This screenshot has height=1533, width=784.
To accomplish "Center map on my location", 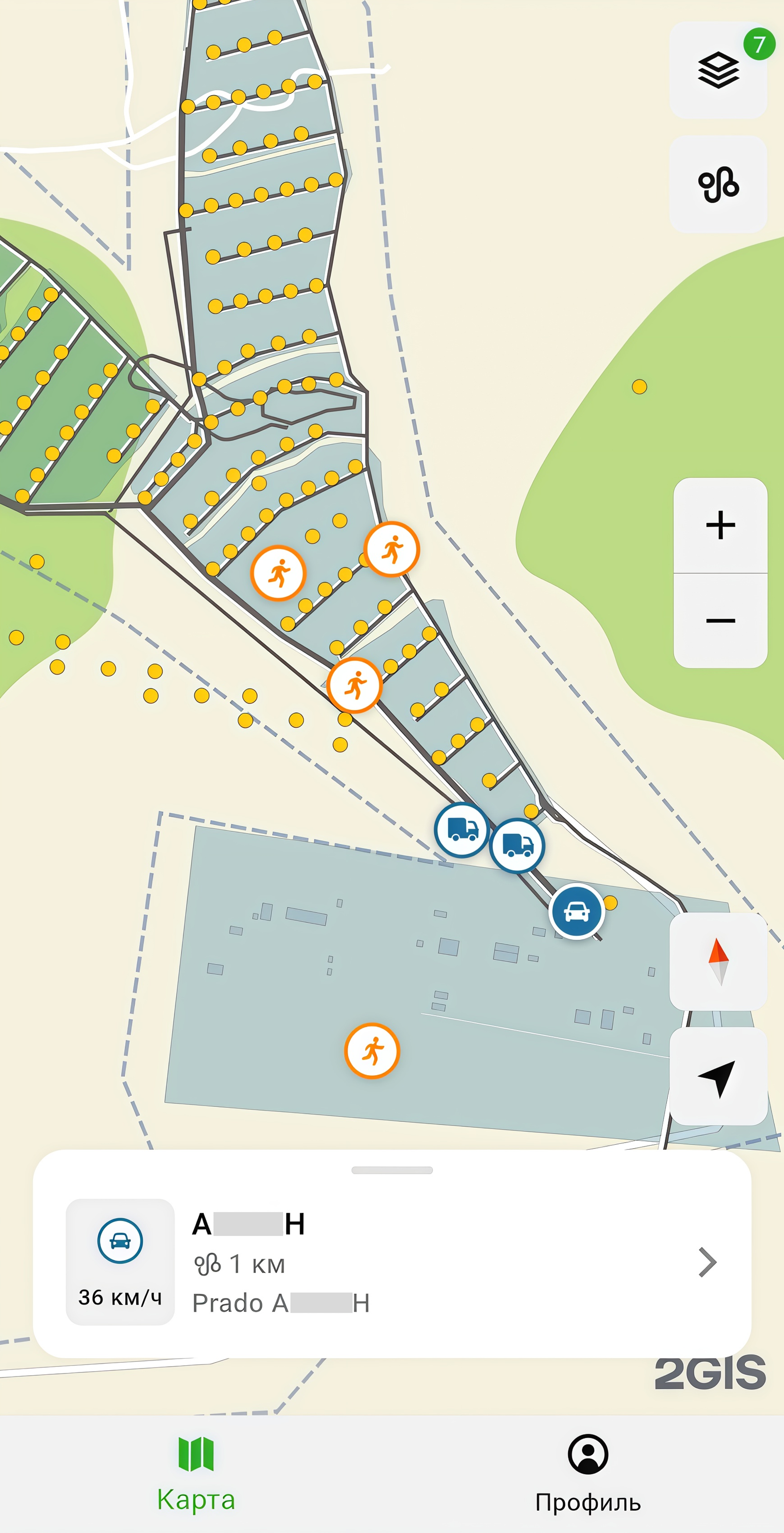I will 718,1076.
